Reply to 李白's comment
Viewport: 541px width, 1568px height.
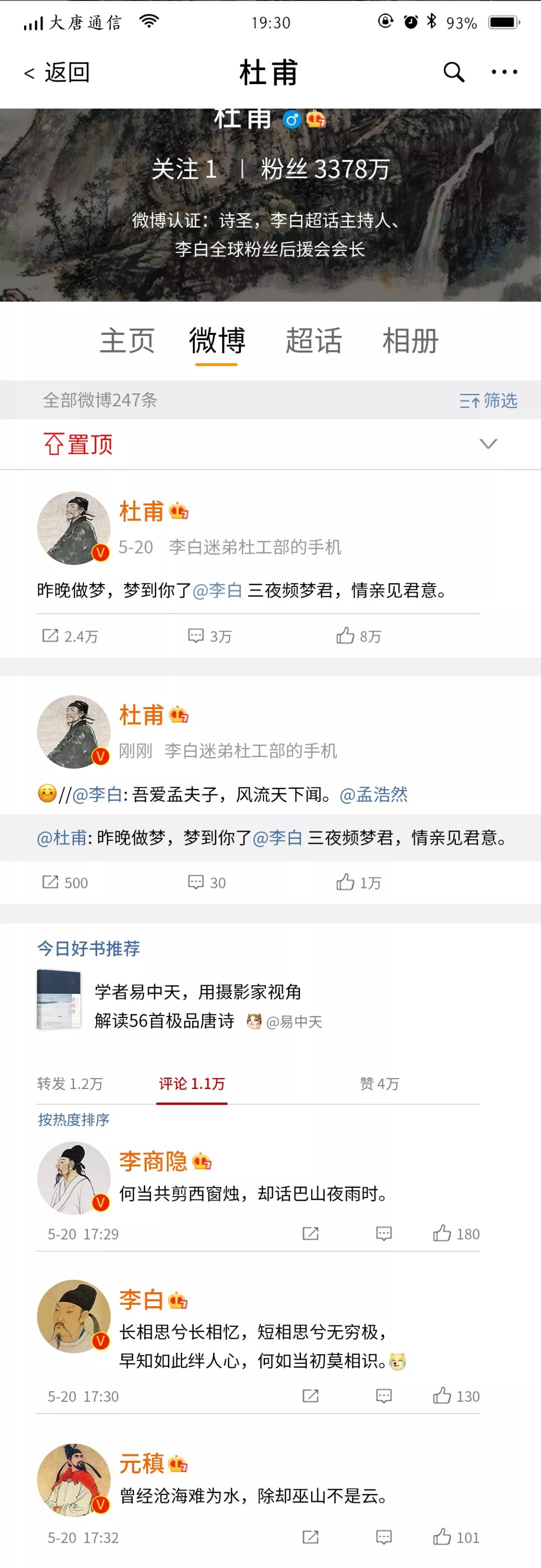(x=383, y=1396)
